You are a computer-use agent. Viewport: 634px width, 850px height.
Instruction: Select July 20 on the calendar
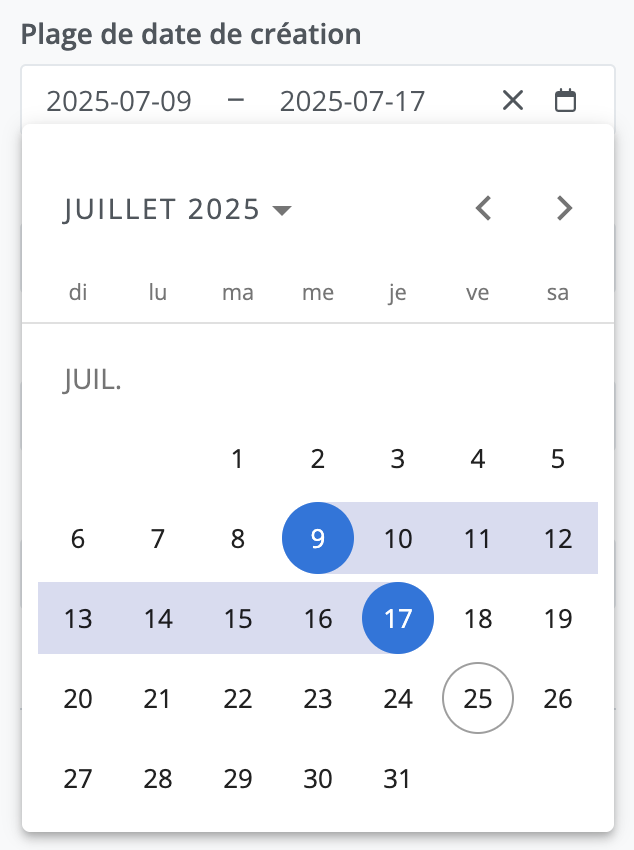coord(78,699)
